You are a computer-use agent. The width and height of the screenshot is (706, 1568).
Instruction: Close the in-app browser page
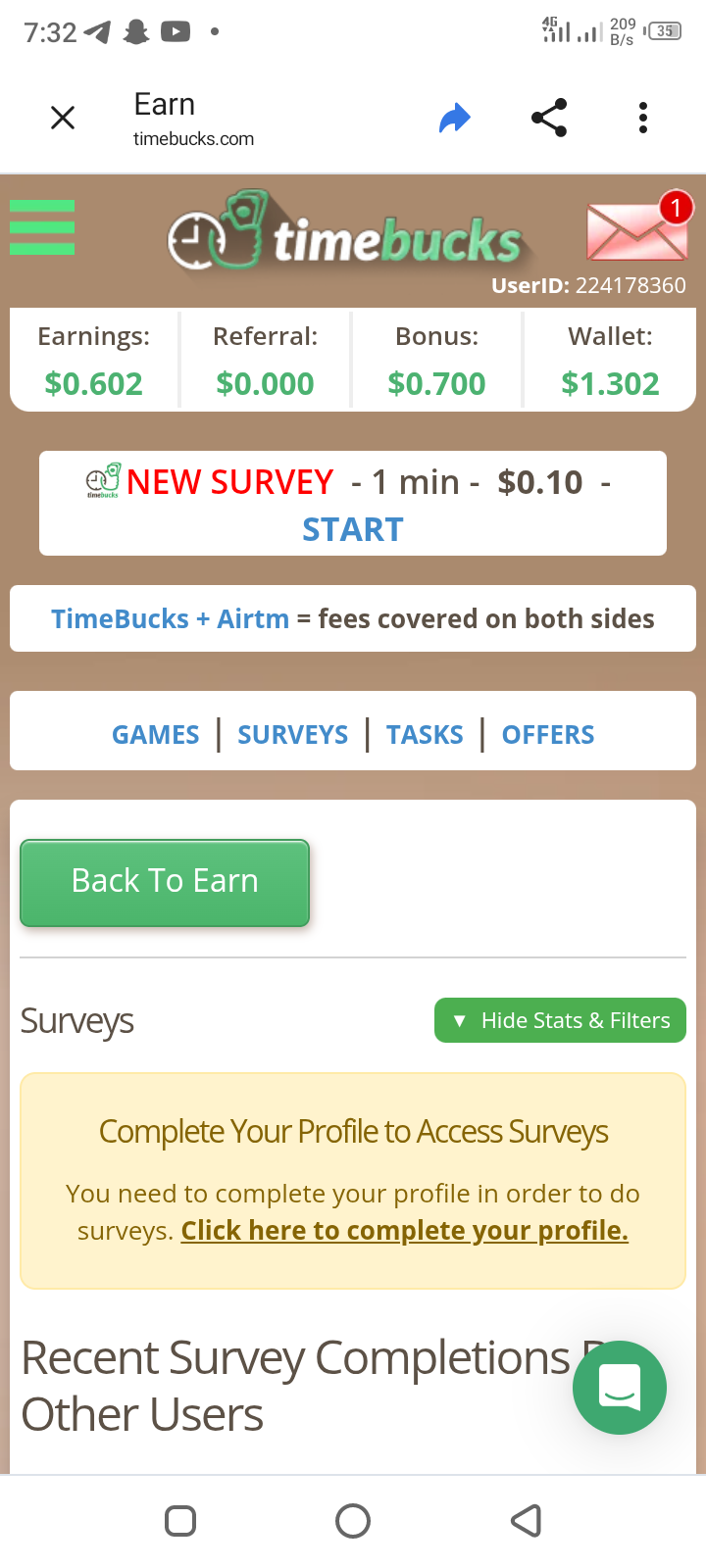pyautogui.click(x=63, y=119)
